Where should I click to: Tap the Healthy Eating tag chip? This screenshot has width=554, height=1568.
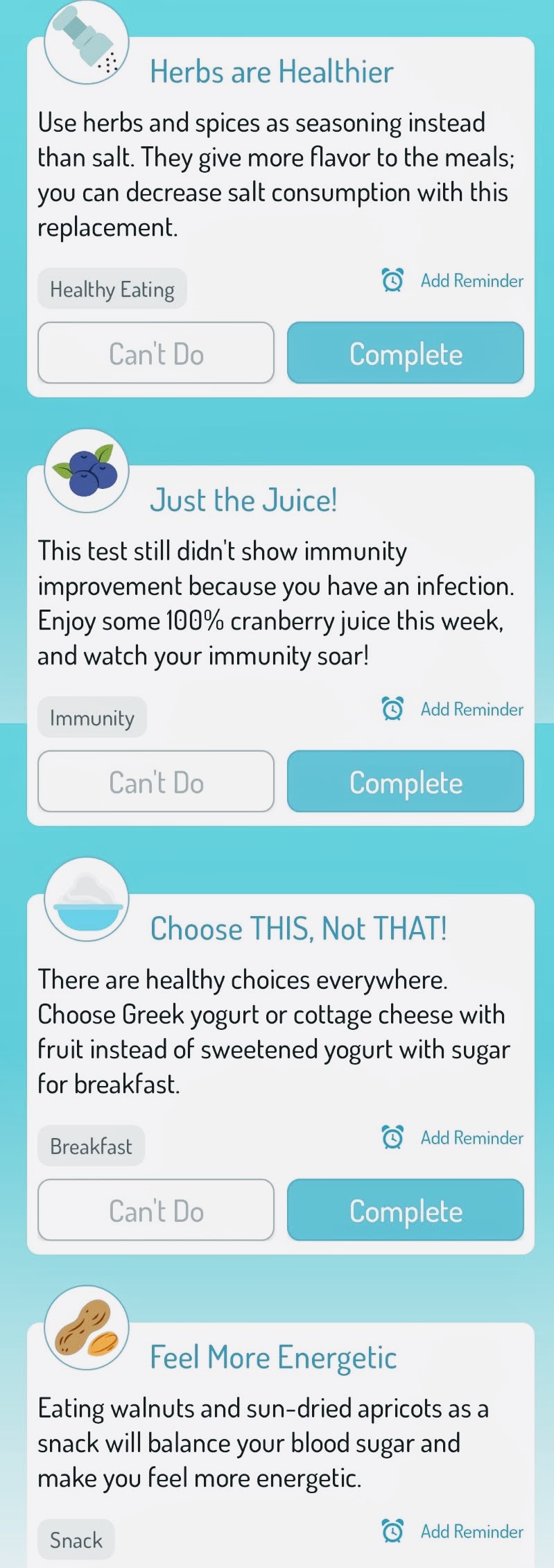[112, 289]
